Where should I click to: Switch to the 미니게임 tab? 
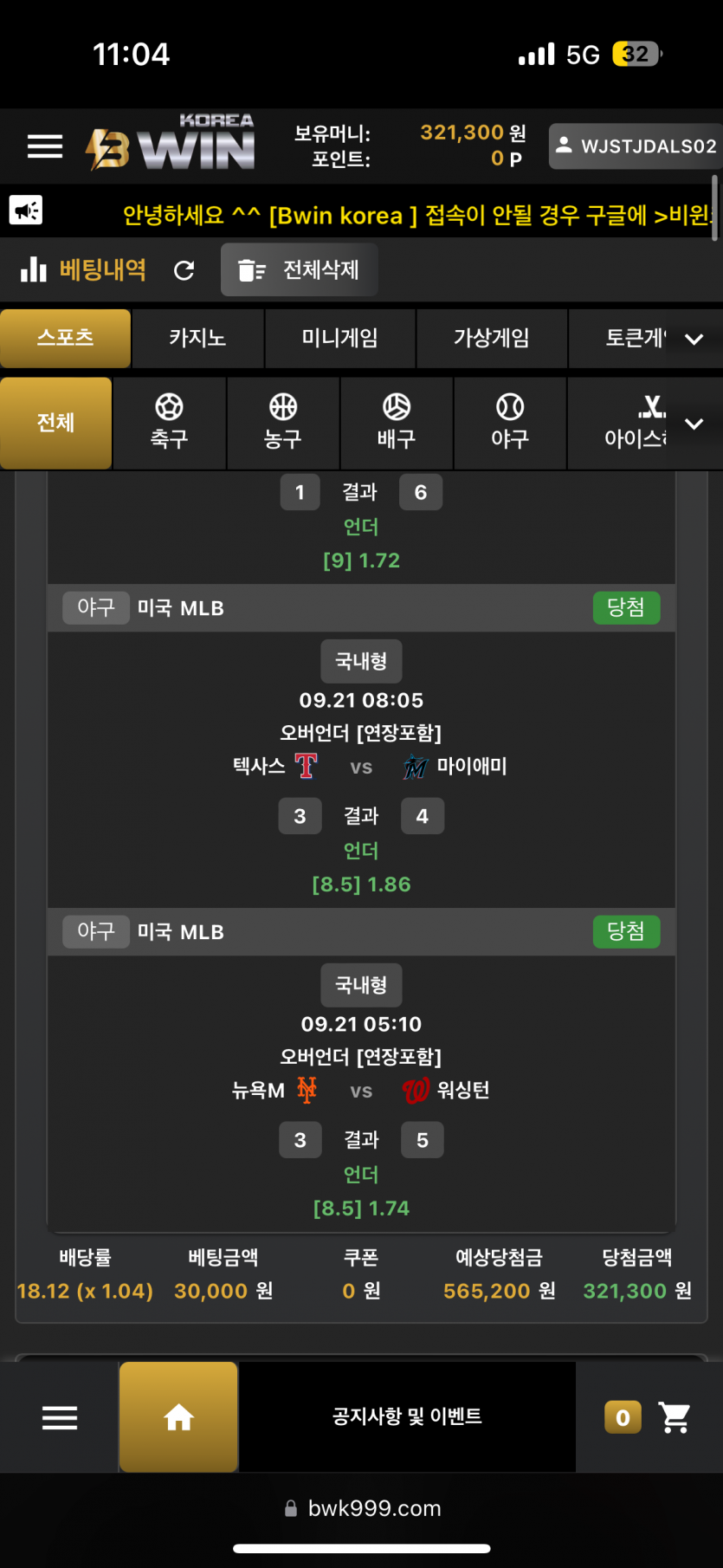339,338
